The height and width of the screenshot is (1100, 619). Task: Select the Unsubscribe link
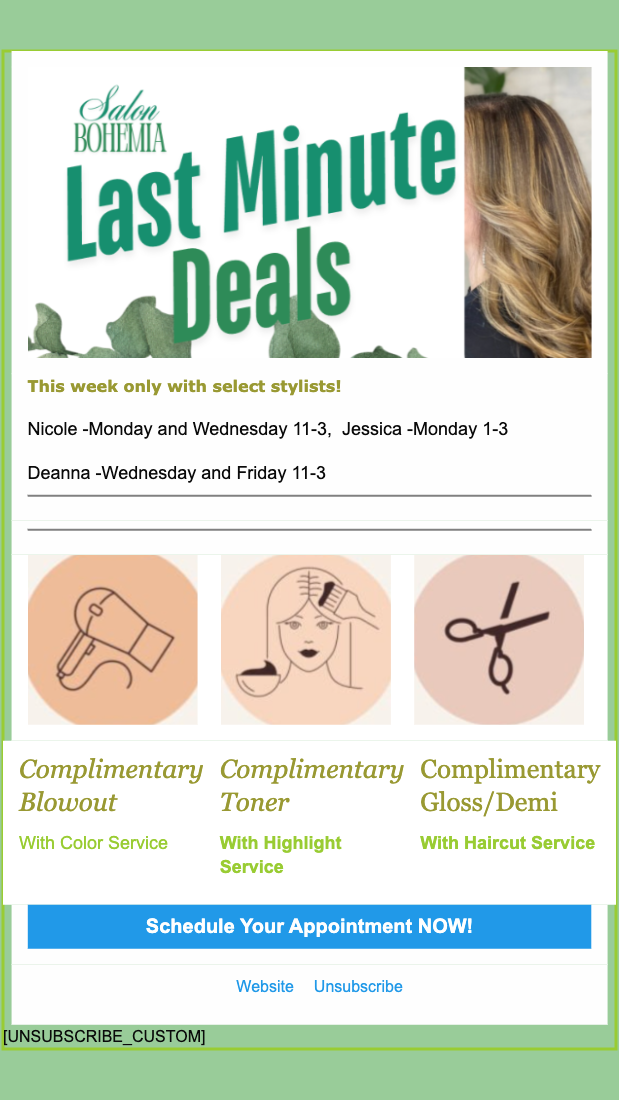pyautogui.click(x=358, y=986)
